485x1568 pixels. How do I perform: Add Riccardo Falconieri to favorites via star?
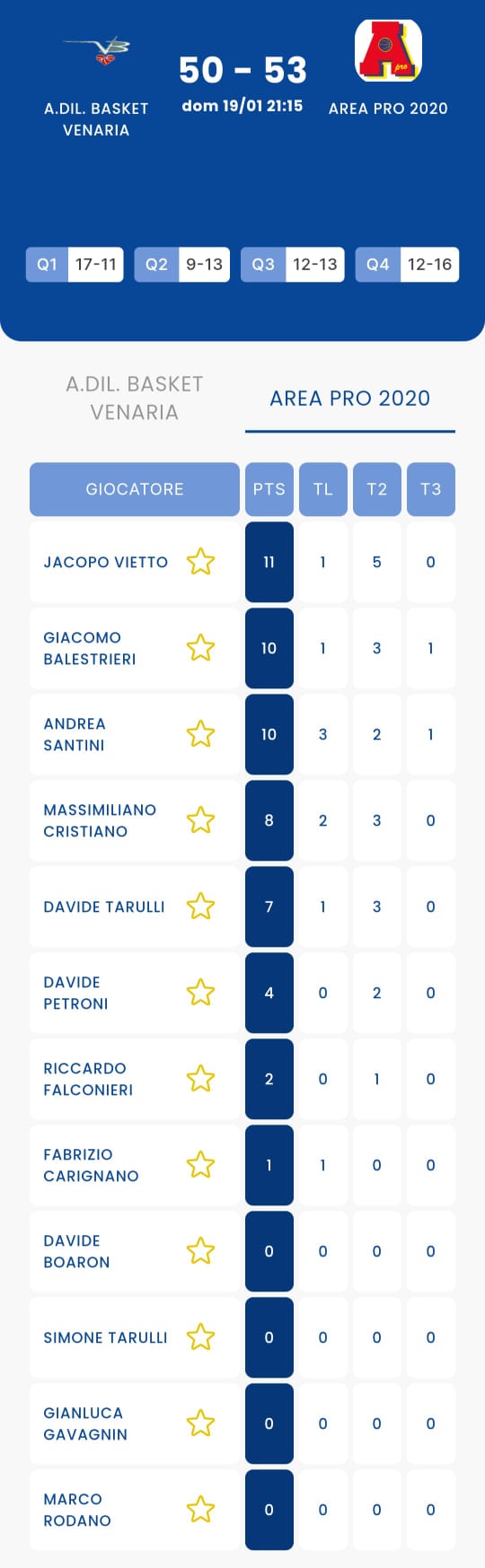[x=200, y=1079]
